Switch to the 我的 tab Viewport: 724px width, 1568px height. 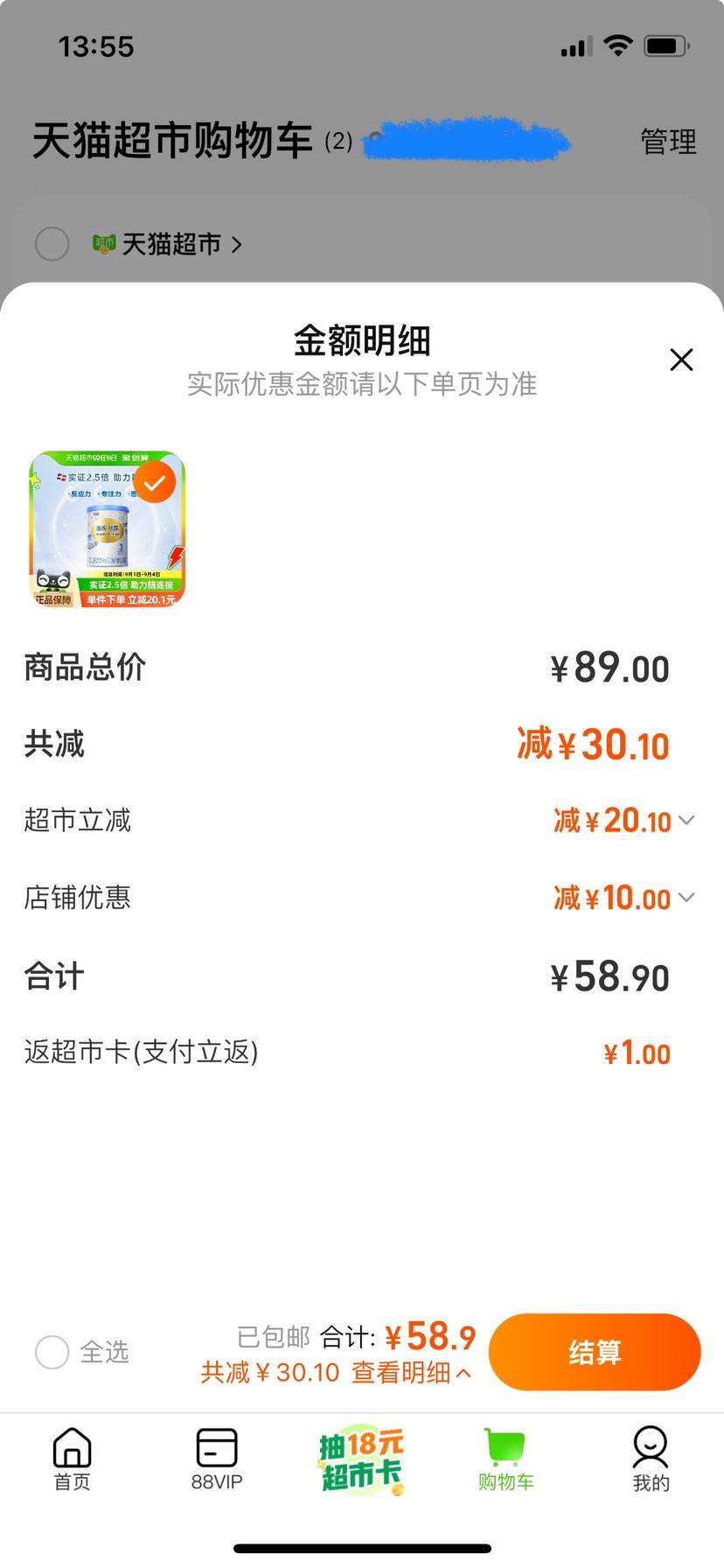coord(651,1459)
